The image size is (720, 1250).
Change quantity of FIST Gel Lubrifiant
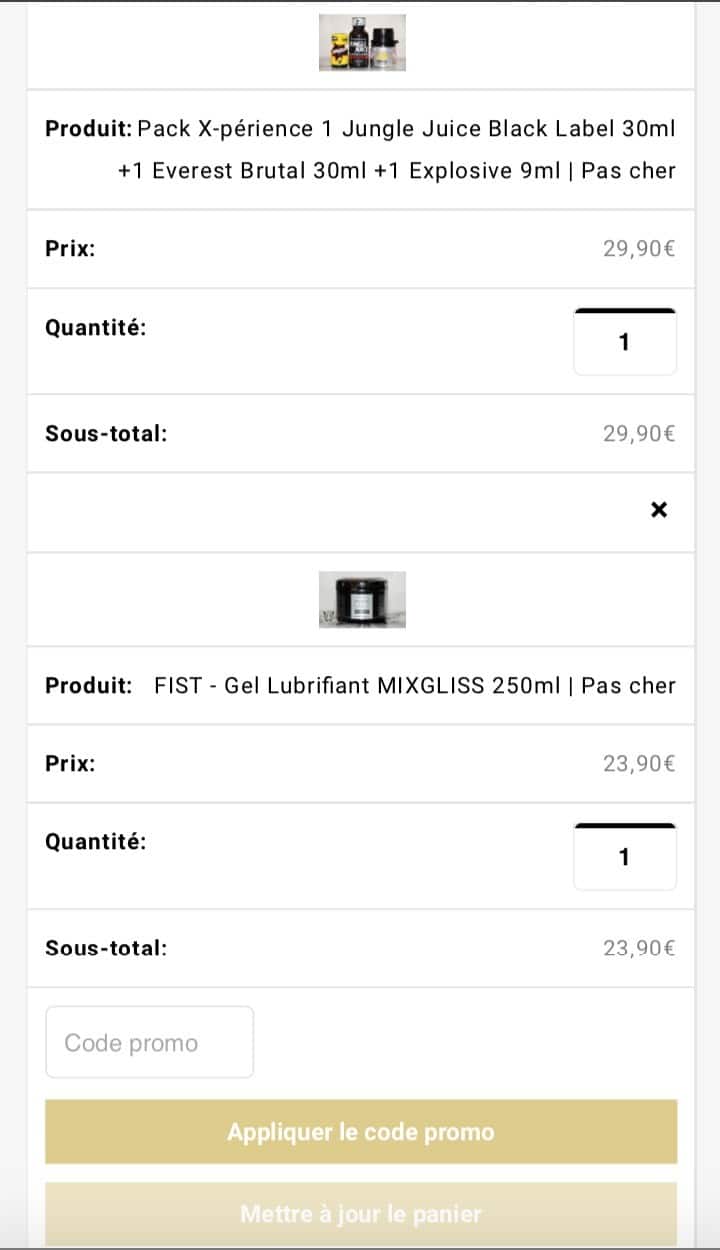coord(624,858)
